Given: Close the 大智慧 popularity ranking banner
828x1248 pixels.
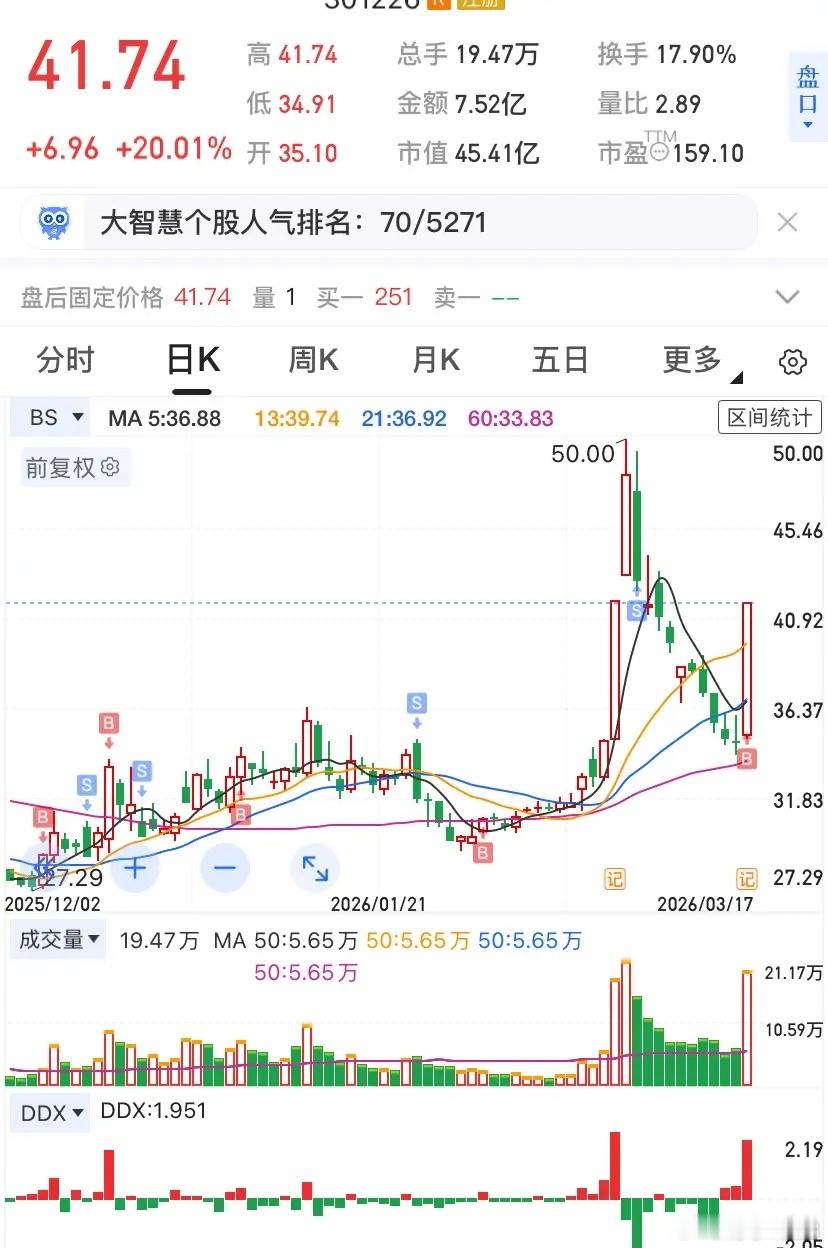Looking at the screenshot, I should [788, 222].
